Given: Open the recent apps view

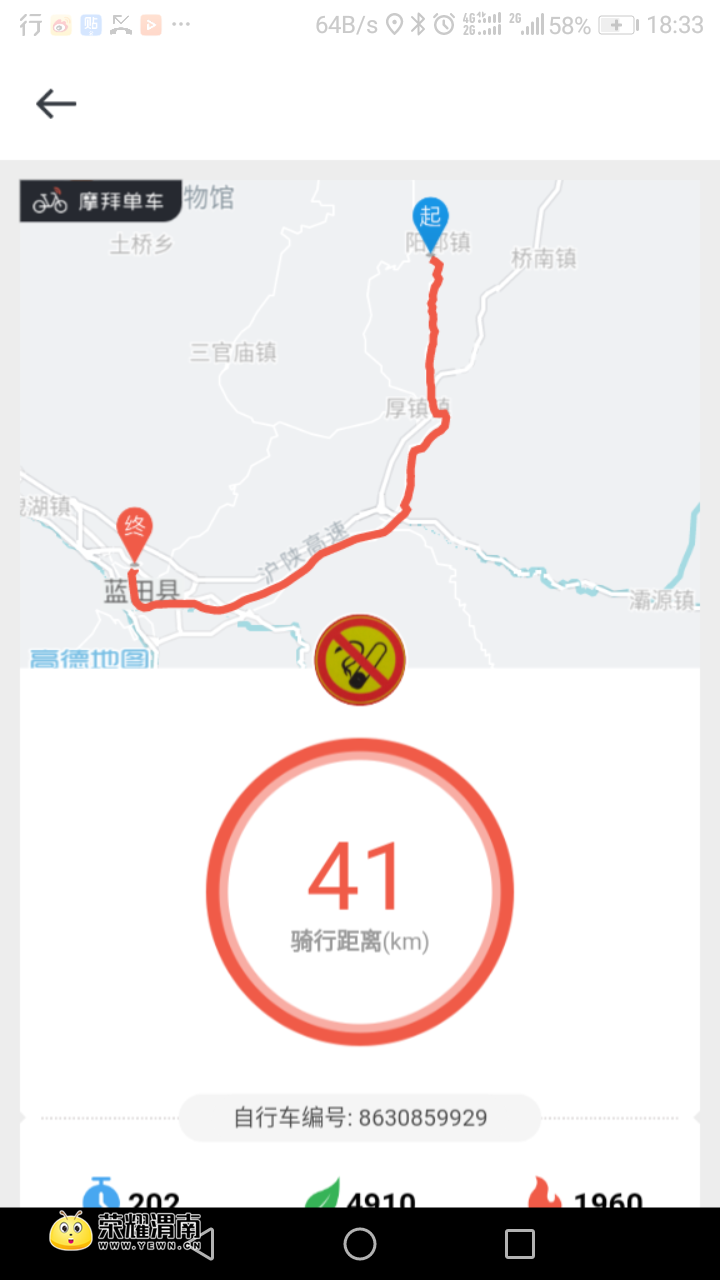Looking at the screenshot, I should [x=520, y=1244].
